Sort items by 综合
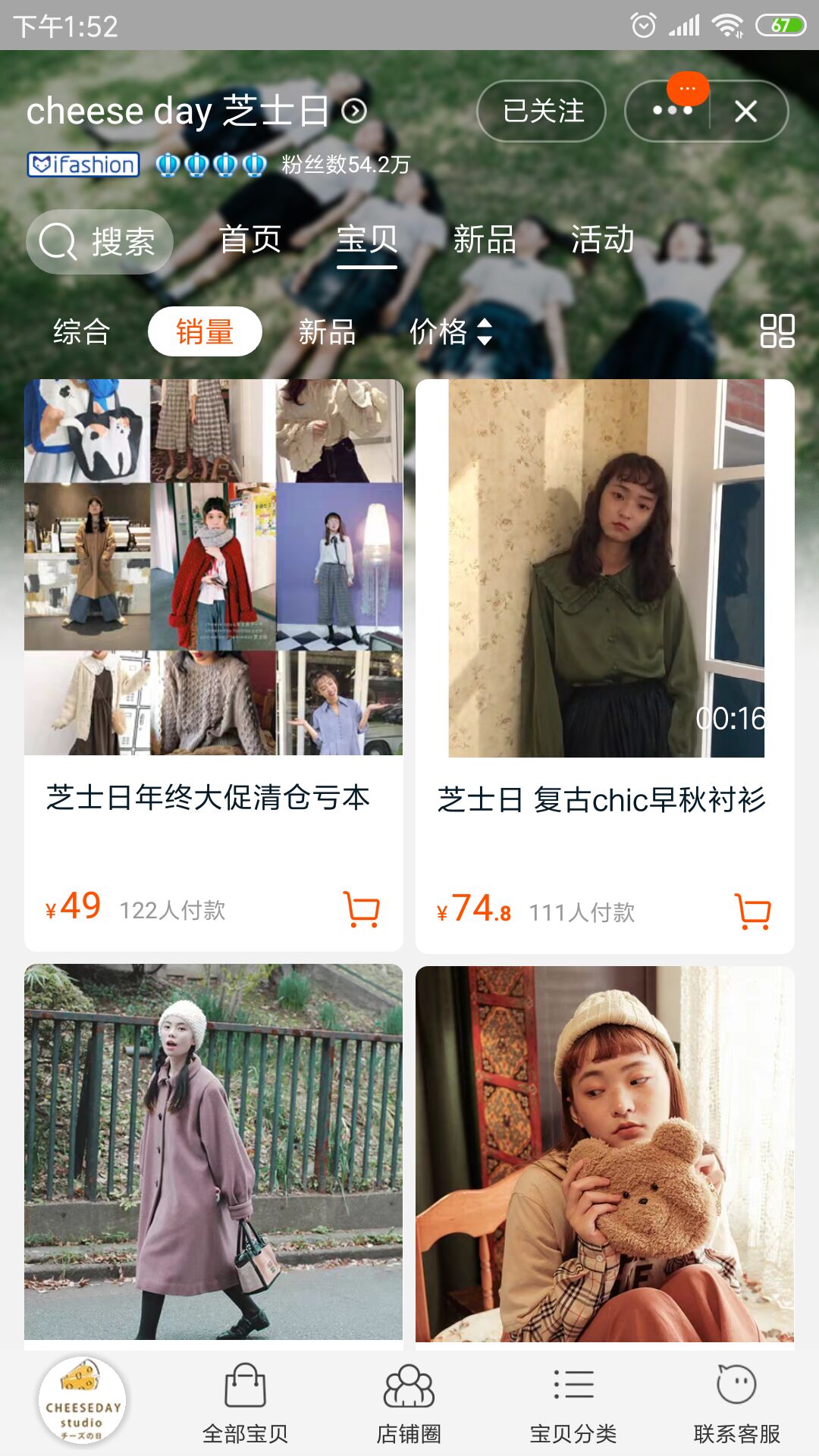Image resolution: width=819 pixels, height=1456 pixels. [82, 332]
